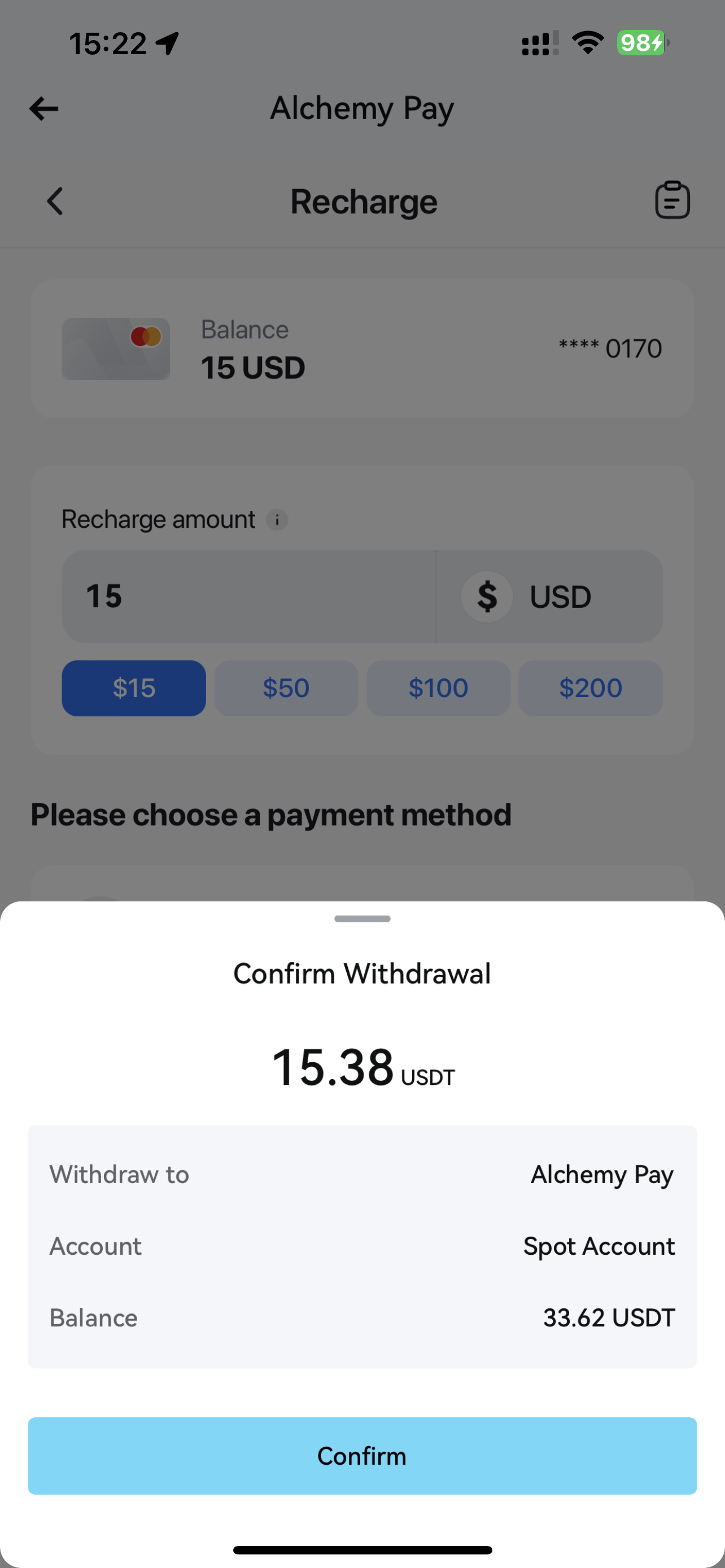725x1568 pixels.
Task: Tap the sheet drag handle above Confirm Withdrawal
Action: pyautogui.click(x=362, y=918)
